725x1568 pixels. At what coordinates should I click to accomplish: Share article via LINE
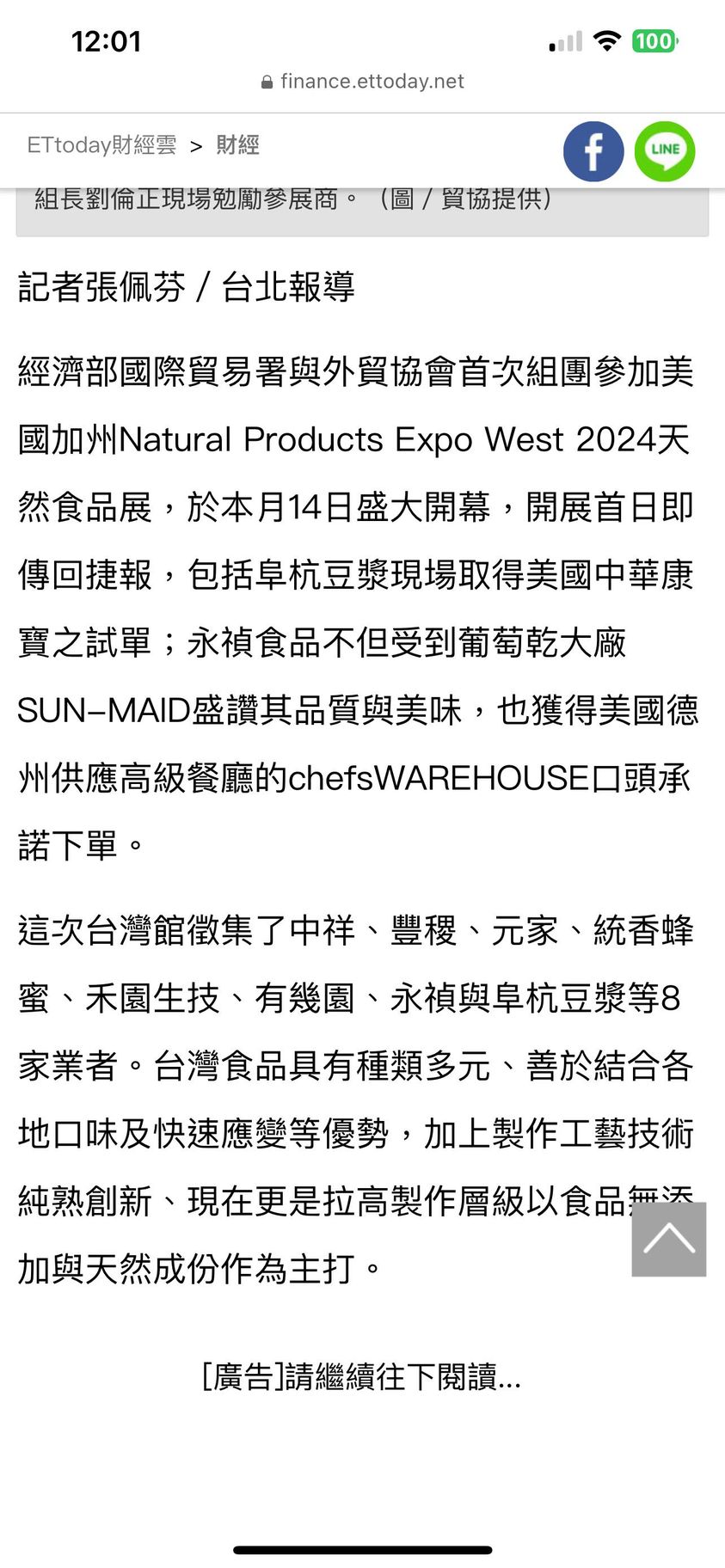pos(665,151)
